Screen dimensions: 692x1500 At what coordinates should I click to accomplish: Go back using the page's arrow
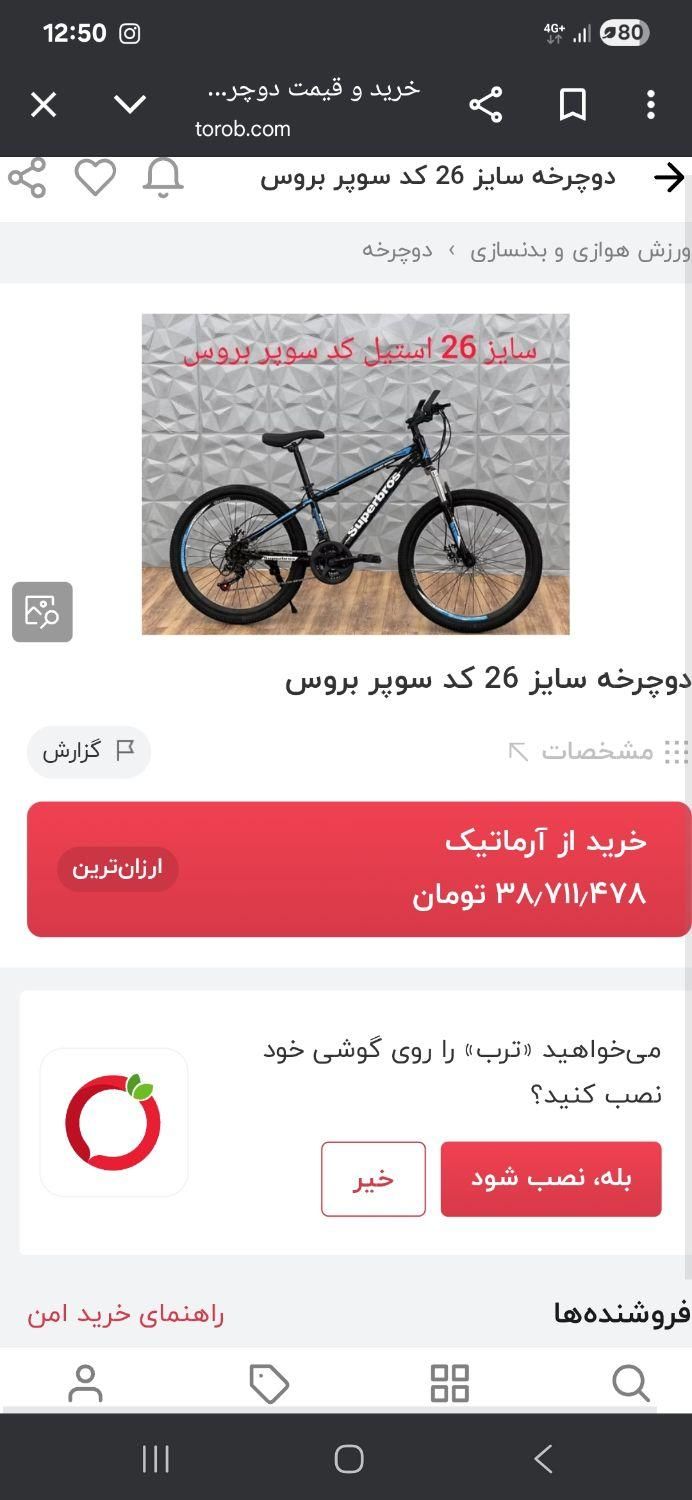click(668, 178)
